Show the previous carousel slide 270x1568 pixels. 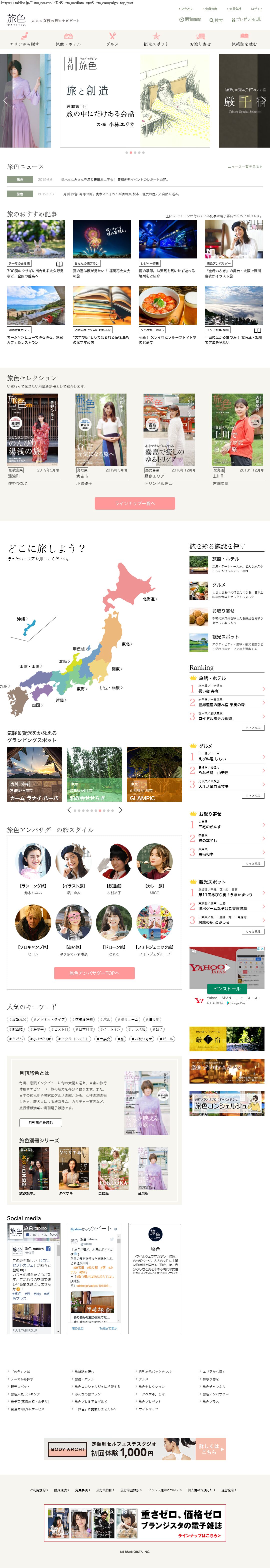pos(5,100)
